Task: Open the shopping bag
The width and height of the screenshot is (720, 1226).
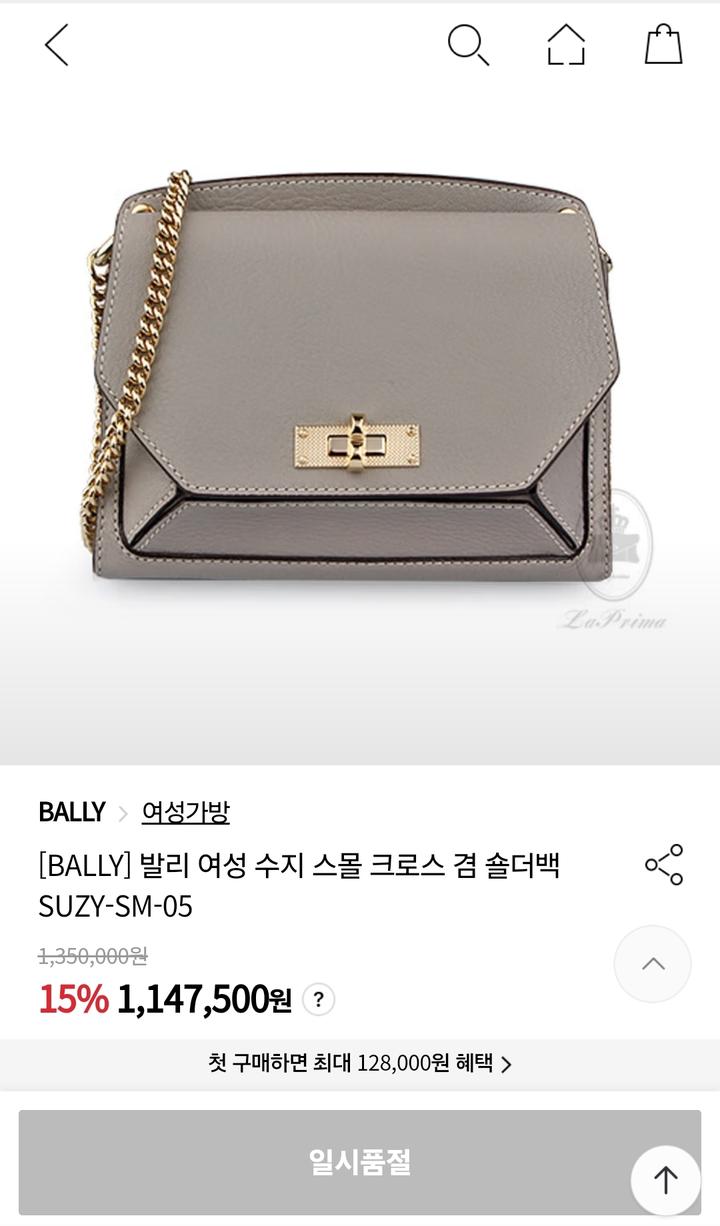Action: tap(663, 45)
